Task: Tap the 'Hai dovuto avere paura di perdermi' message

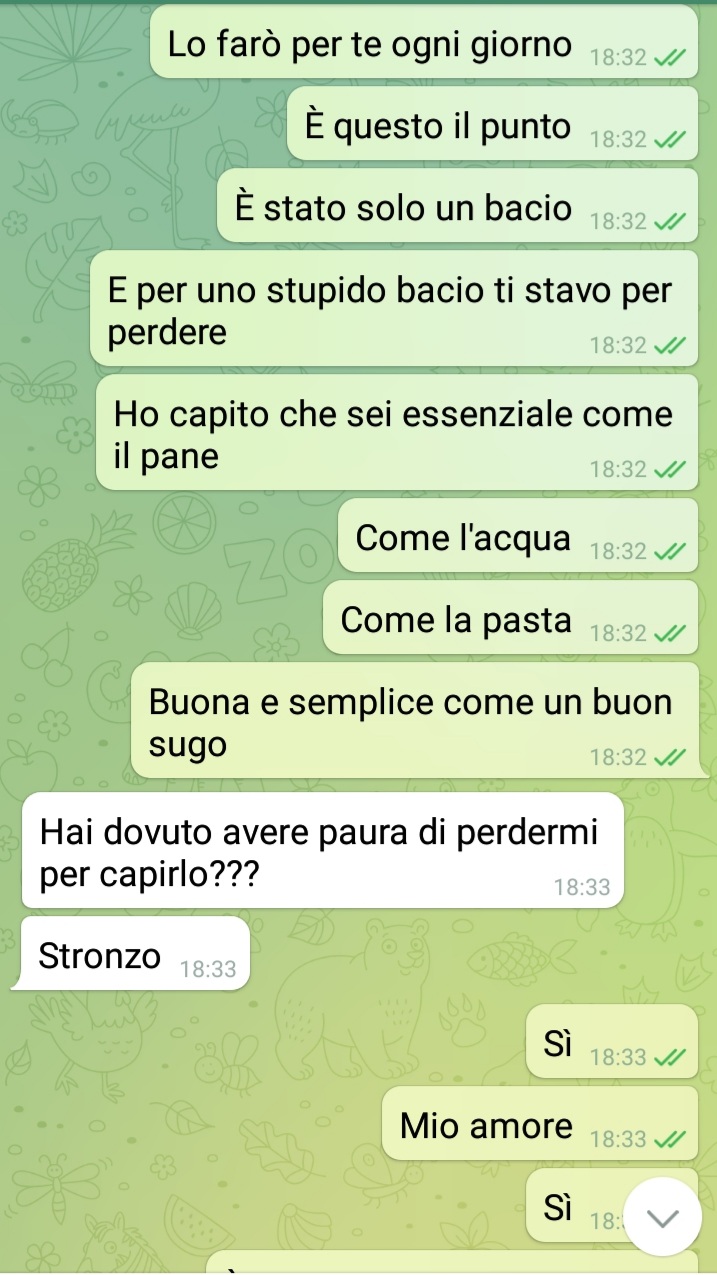Action: pos(320,851)
